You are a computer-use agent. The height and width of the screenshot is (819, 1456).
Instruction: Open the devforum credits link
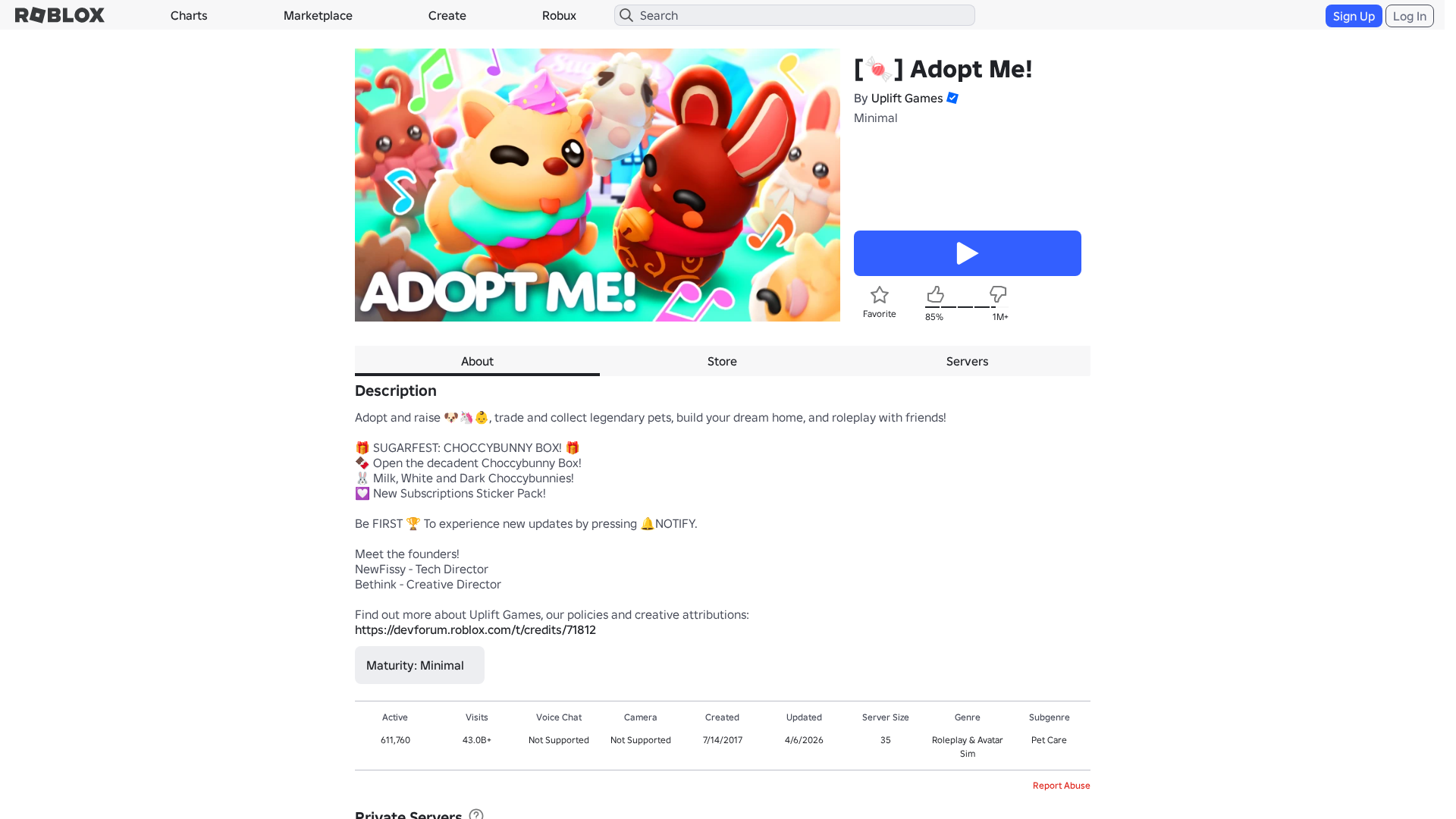tap(475, 630)
